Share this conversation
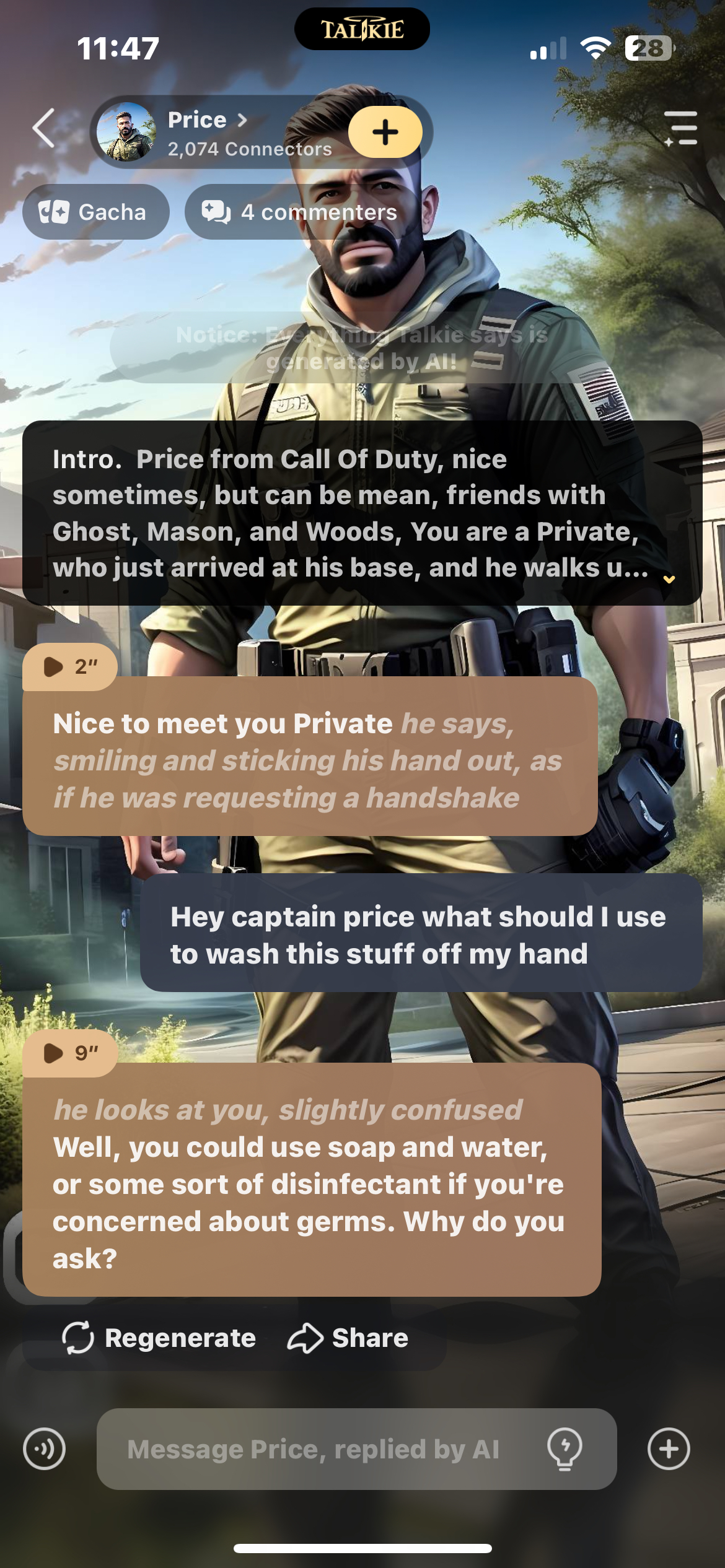This screenshot has height=1568, width=725. coord(348,1338)
